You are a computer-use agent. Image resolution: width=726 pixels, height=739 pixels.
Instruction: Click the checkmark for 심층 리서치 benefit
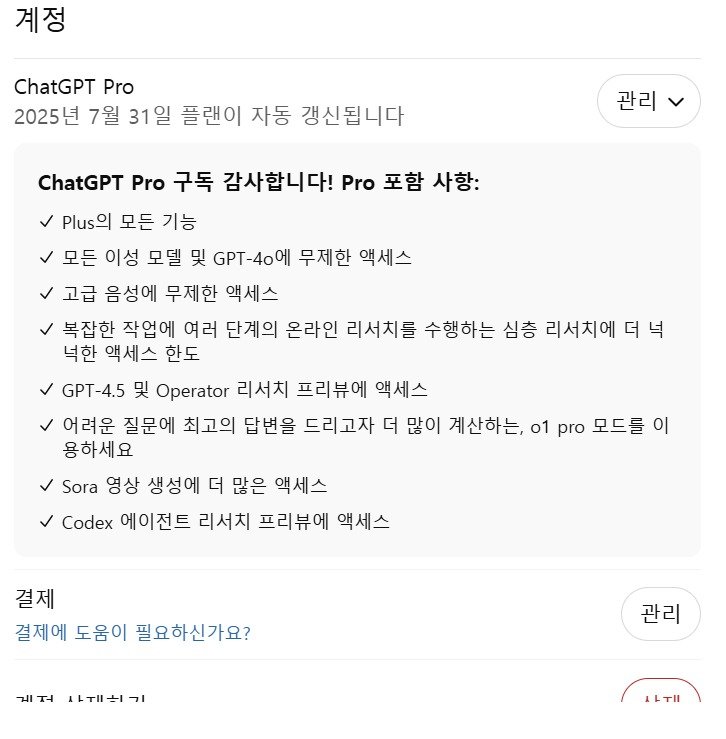point(46,328)
